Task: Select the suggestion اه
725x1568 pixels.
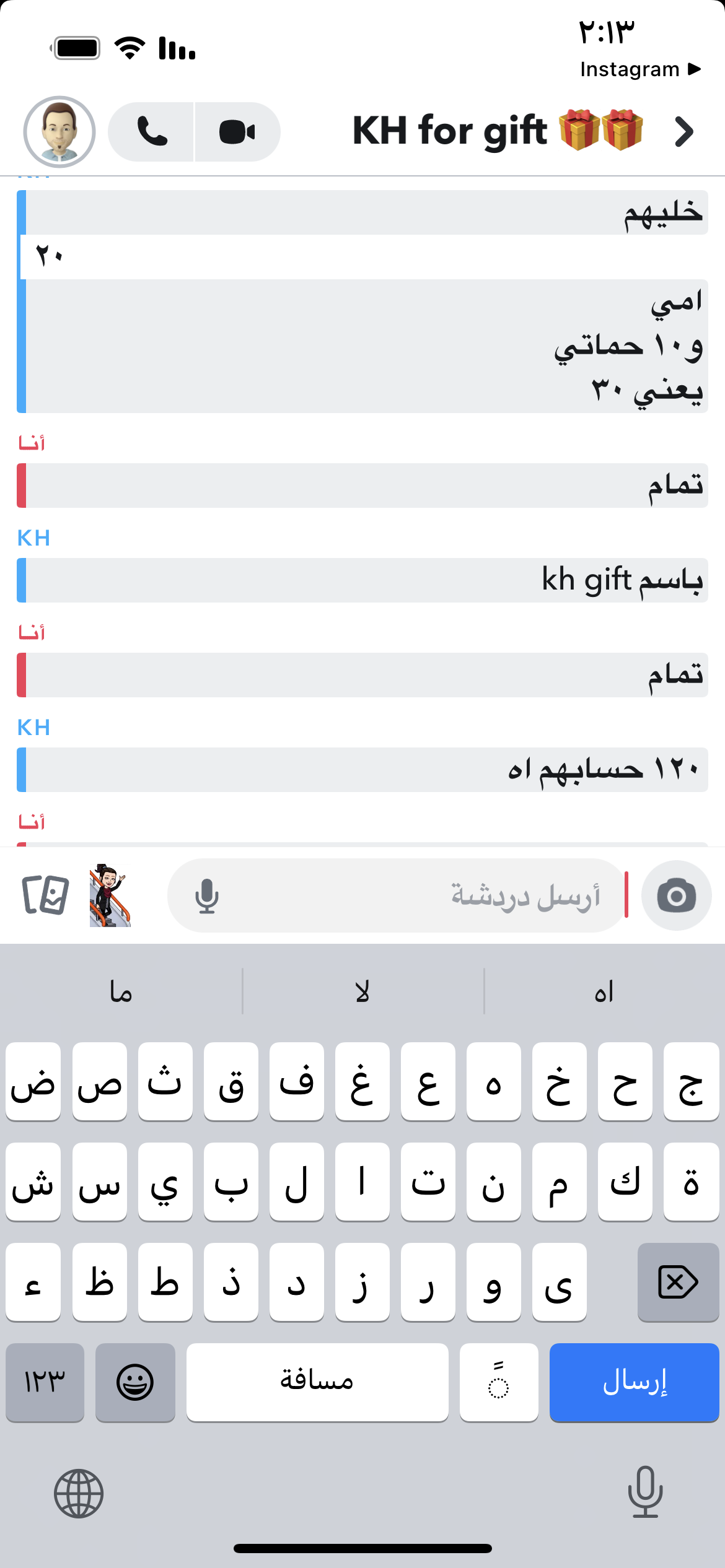Action: [604, 992]
